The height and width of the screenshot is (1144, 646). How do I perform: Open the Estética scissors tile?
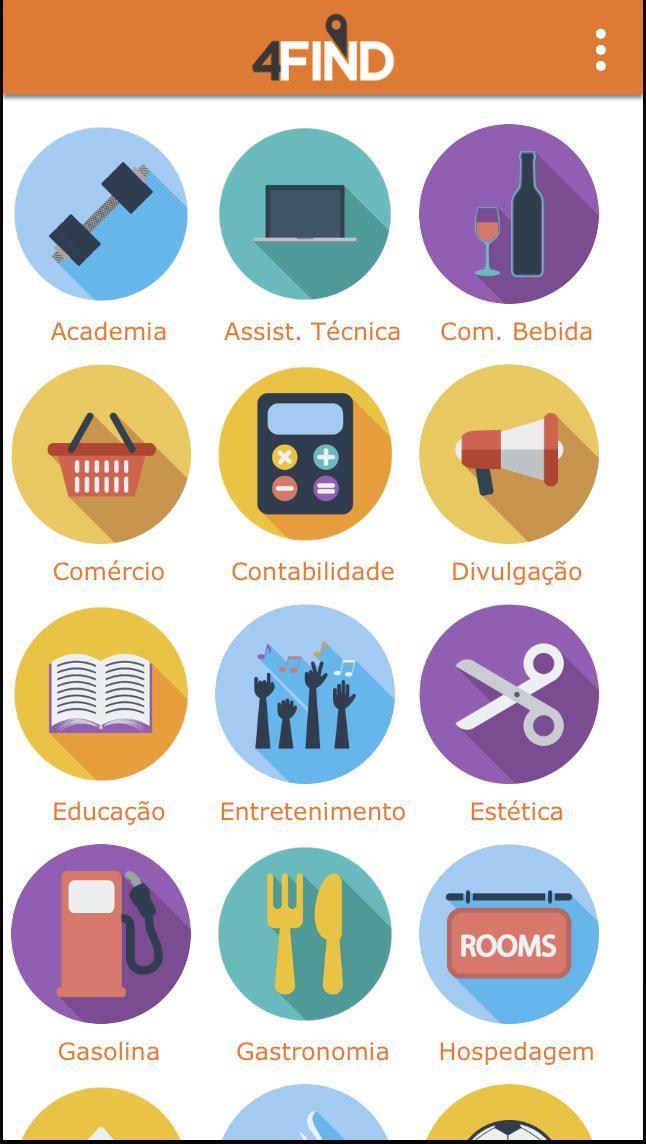click(x=509, y=694)
